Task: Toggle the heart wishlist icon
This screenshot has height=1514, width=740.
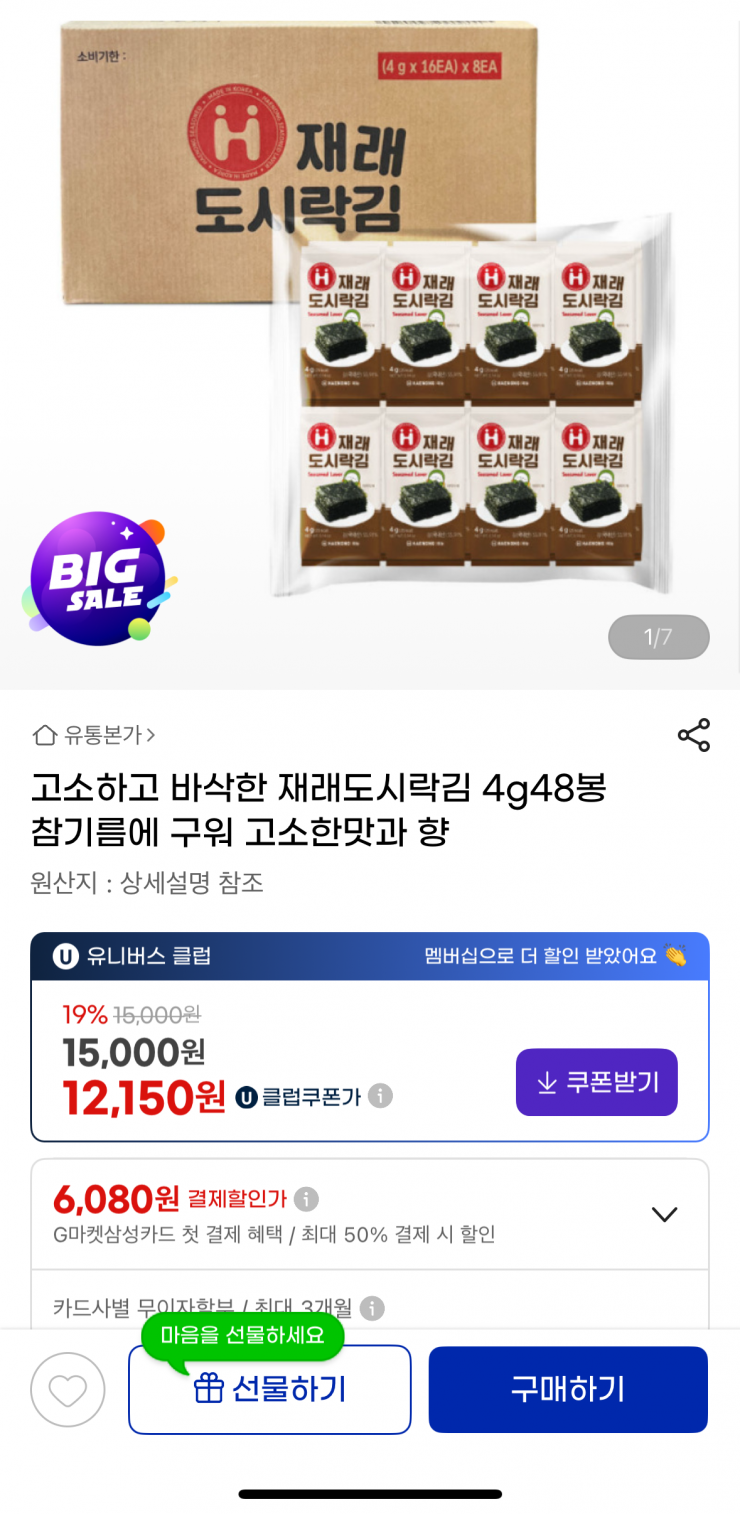Action: (68, 1389)
